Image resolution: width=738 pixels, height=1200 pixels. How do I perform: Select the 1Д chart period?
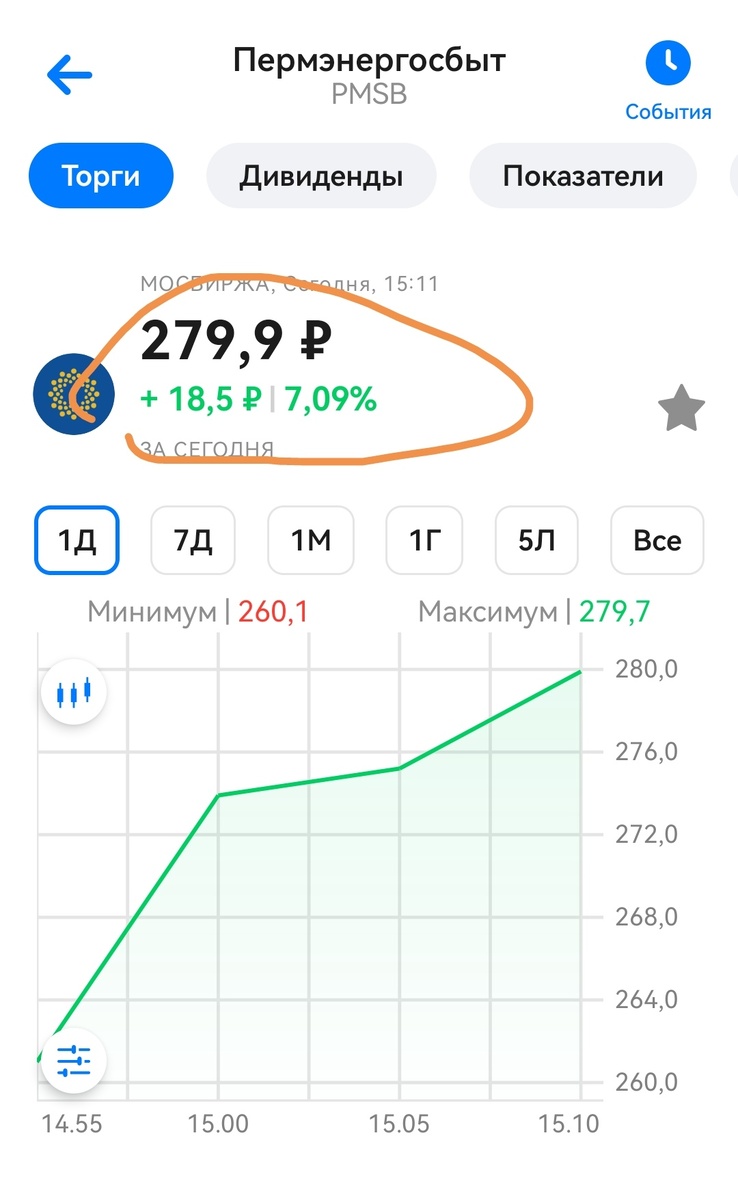tap(77, 540)
